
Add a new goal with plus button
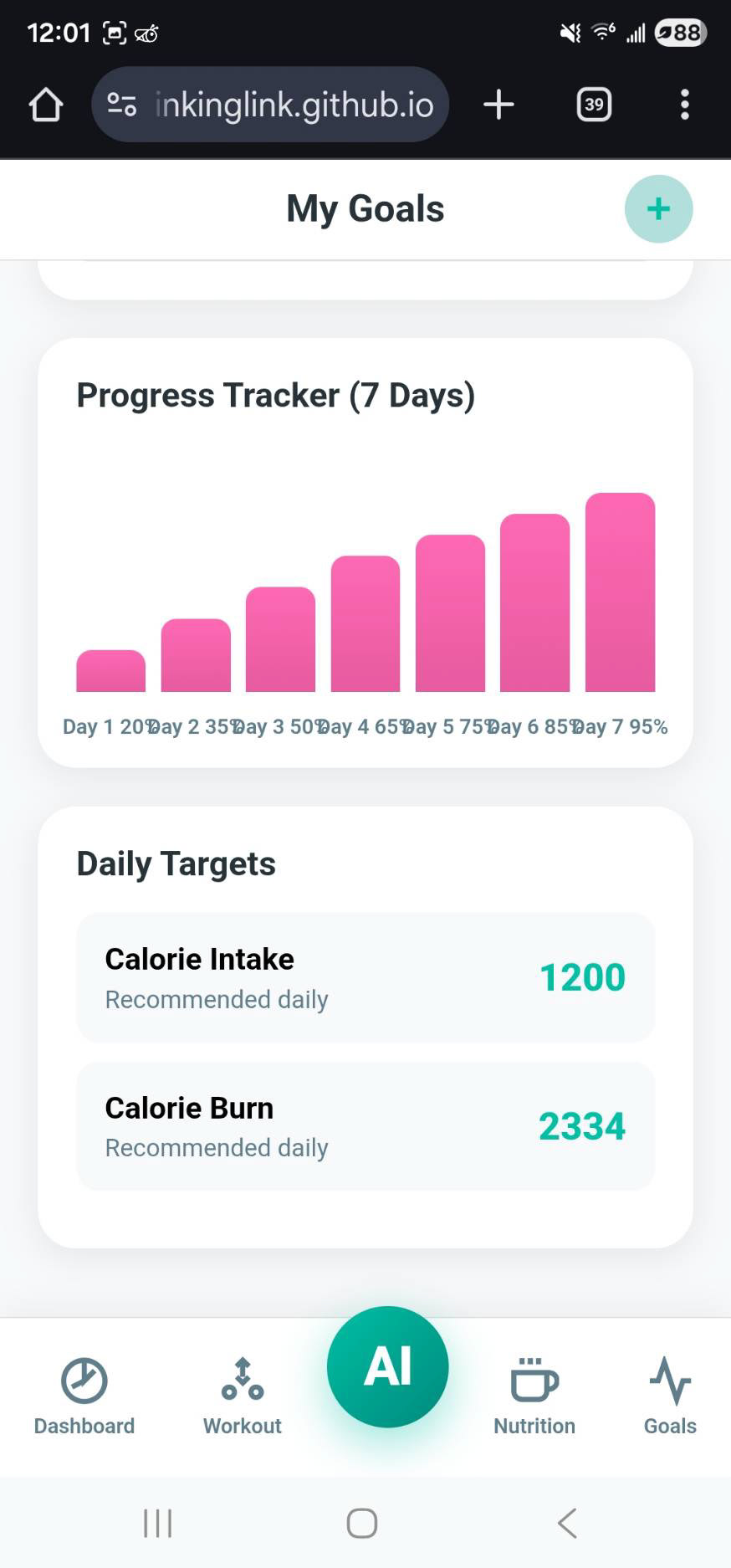coord(658,209)
